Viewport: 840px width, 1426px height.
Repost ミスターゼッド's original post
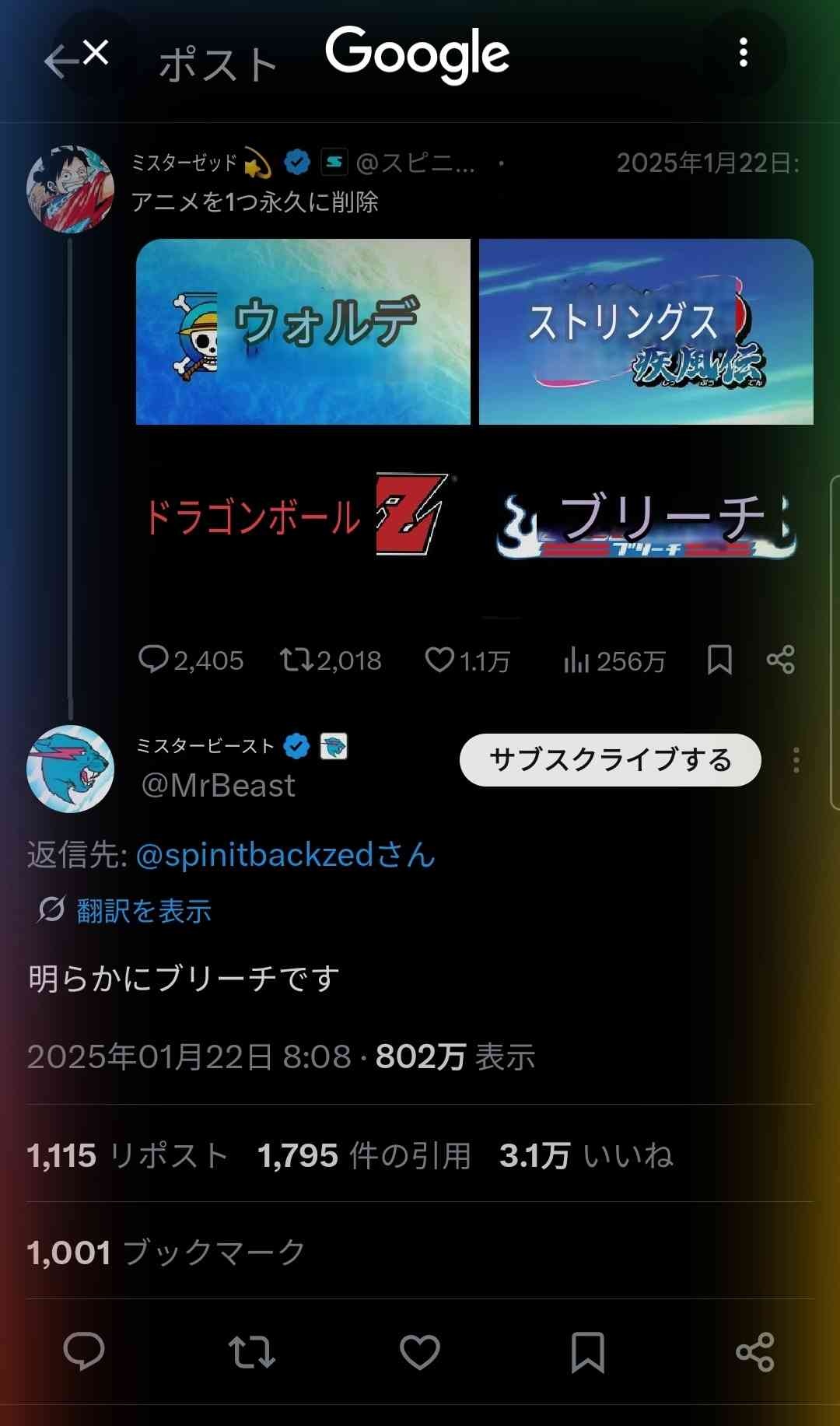[x=331, y=660]
